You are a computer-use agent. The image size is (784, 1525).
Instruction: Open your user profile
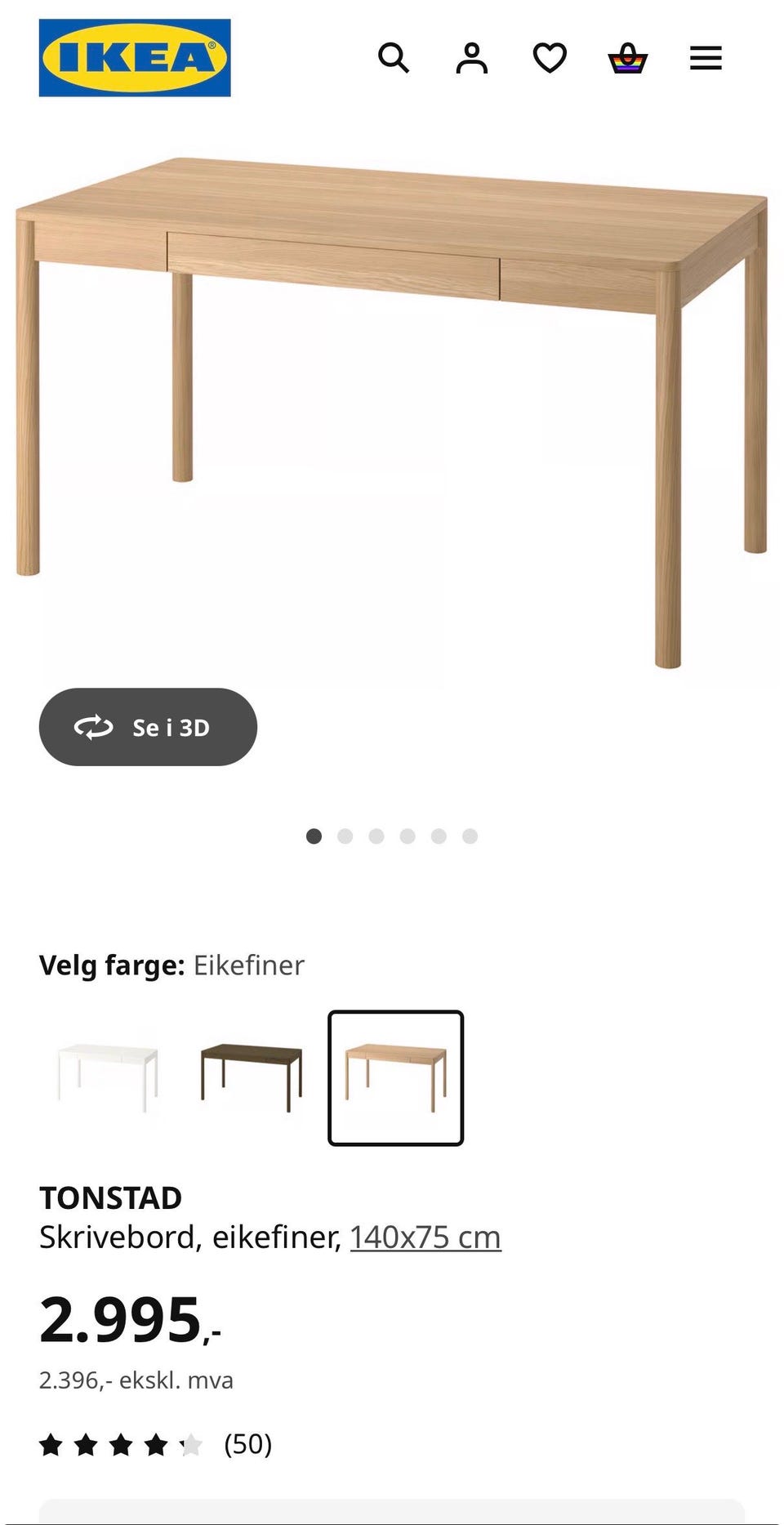coord(472,57)
